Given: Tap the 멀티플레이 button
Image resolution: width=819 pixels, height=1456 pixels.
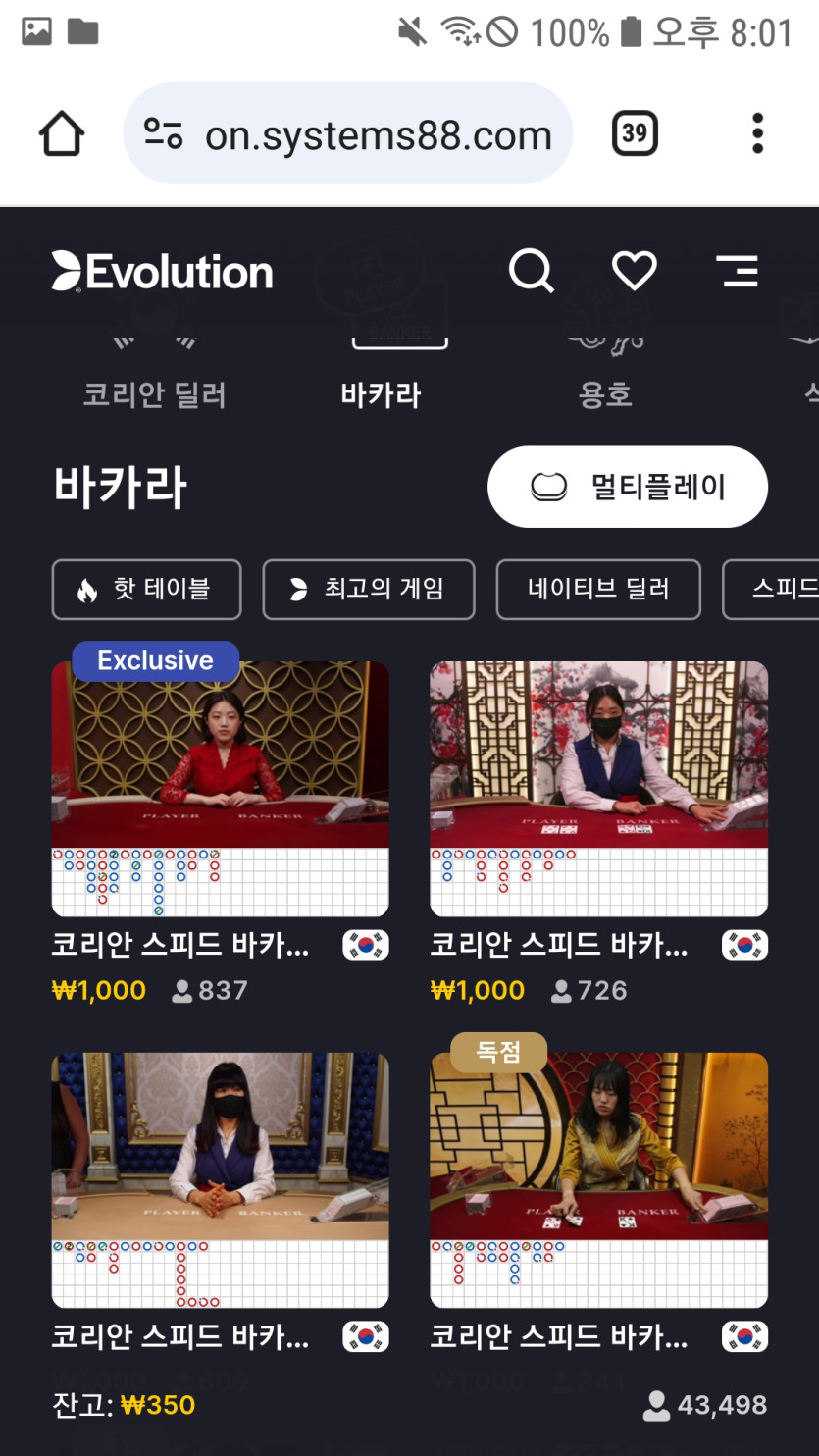Looking at the screenshot, I should (x=628, y=487).
